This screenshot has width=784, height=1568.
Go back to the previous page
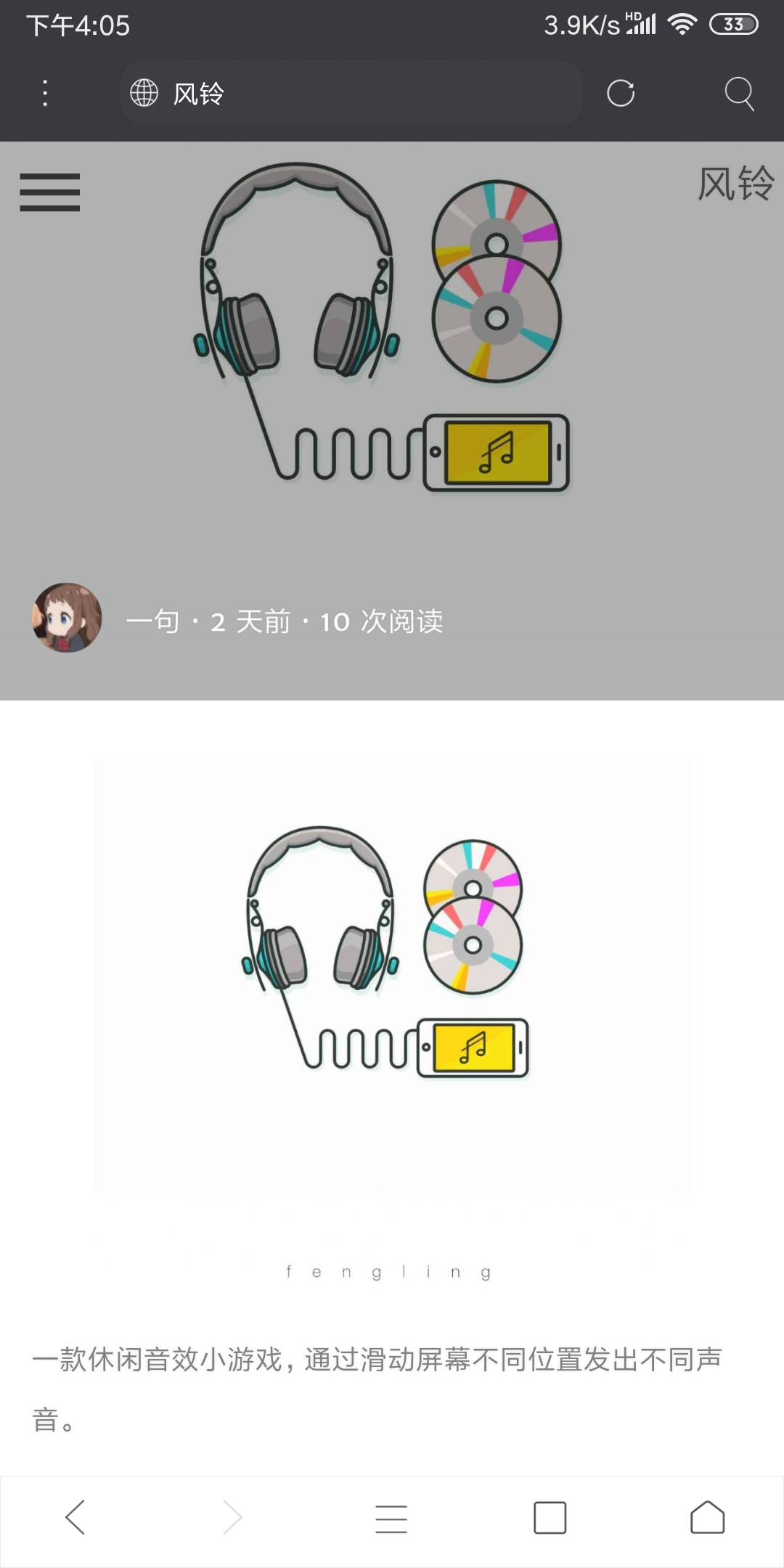(x=75, y=1517)
